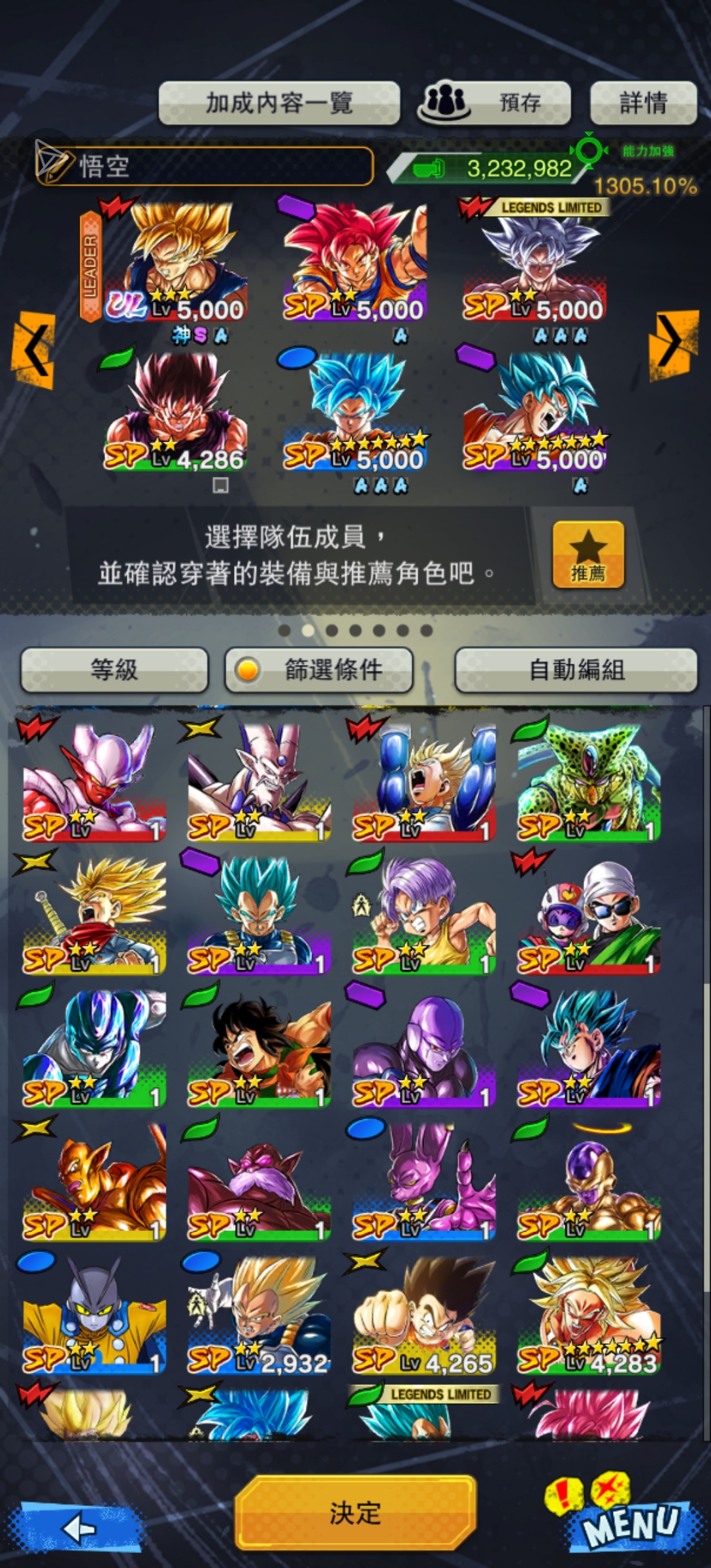
Task: Open the MENU button
Action: tap(627, 1524)
